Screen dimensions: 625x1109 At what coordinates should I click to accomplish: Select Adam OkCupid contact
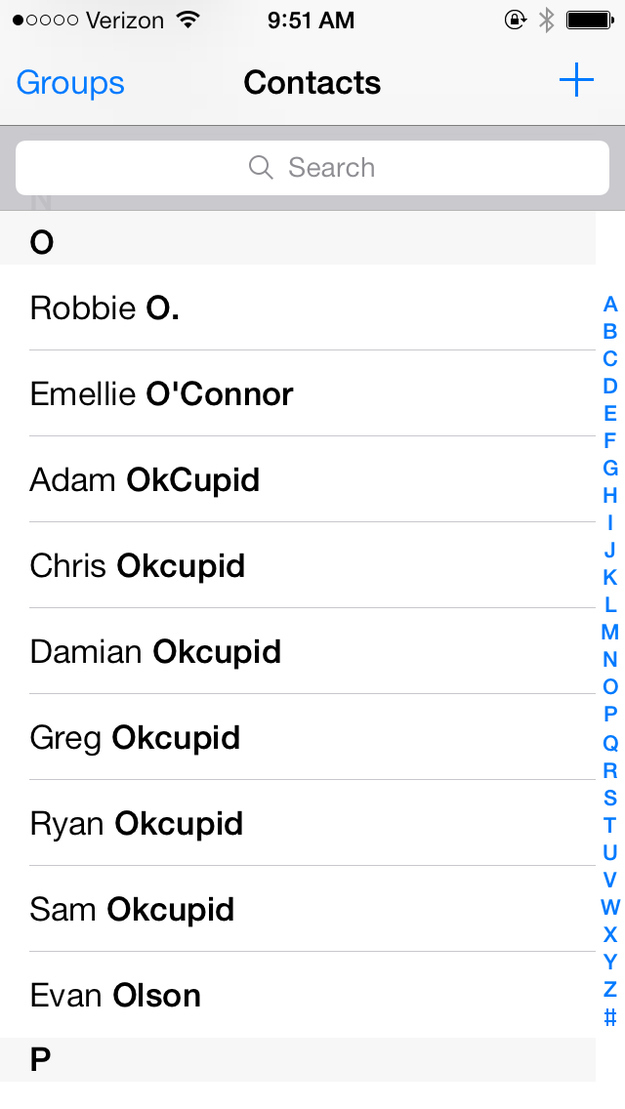298,480
